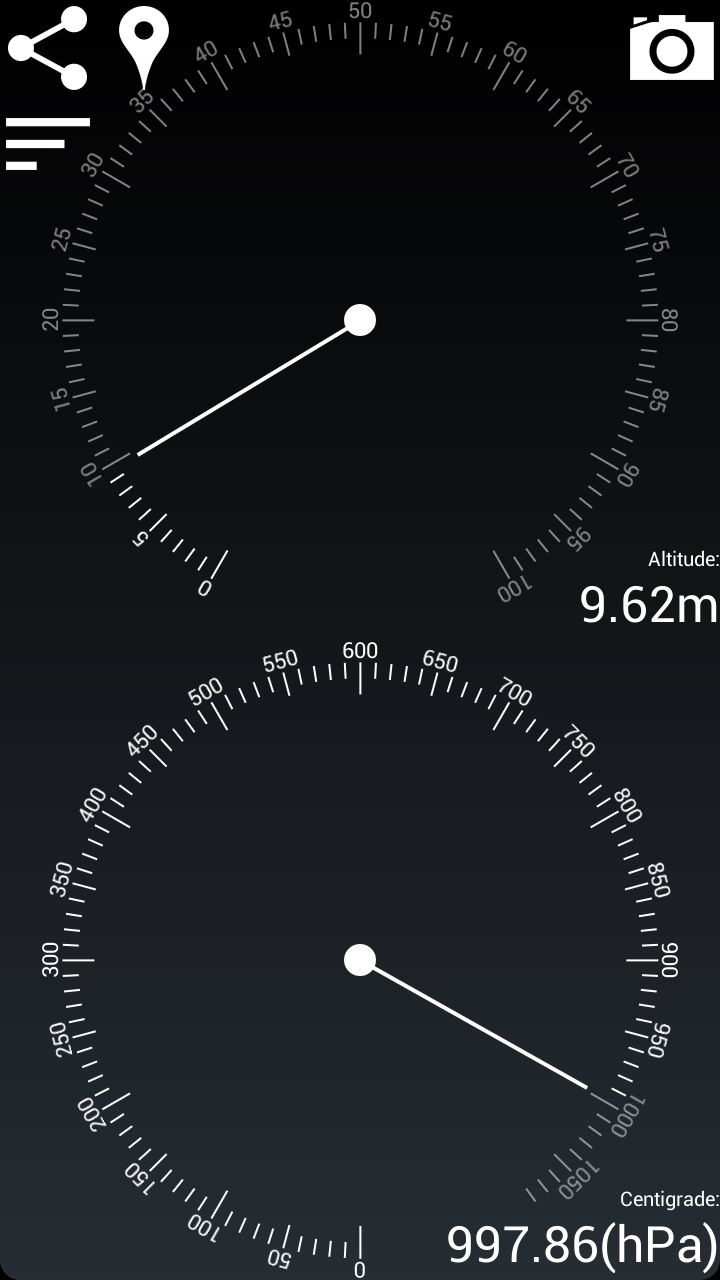
Task: Share the altitude and pressure reading
Action: pyautogui.click(x=47, y=48)
